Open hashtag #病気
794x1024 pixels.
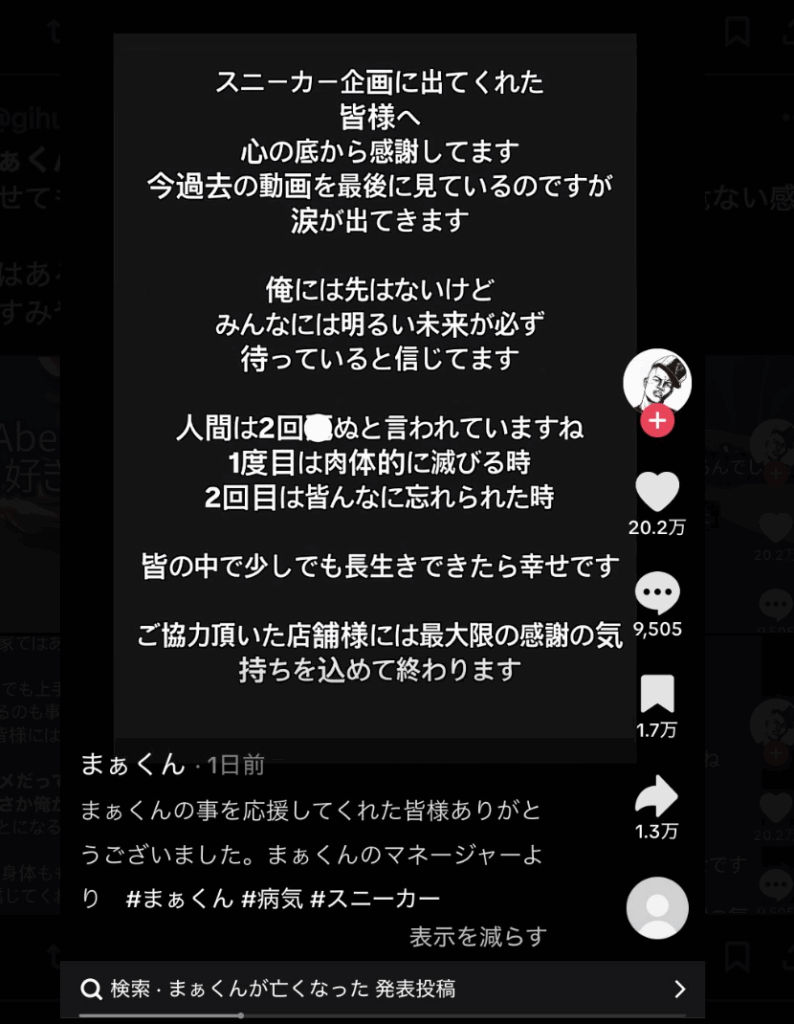coord(272,899)
